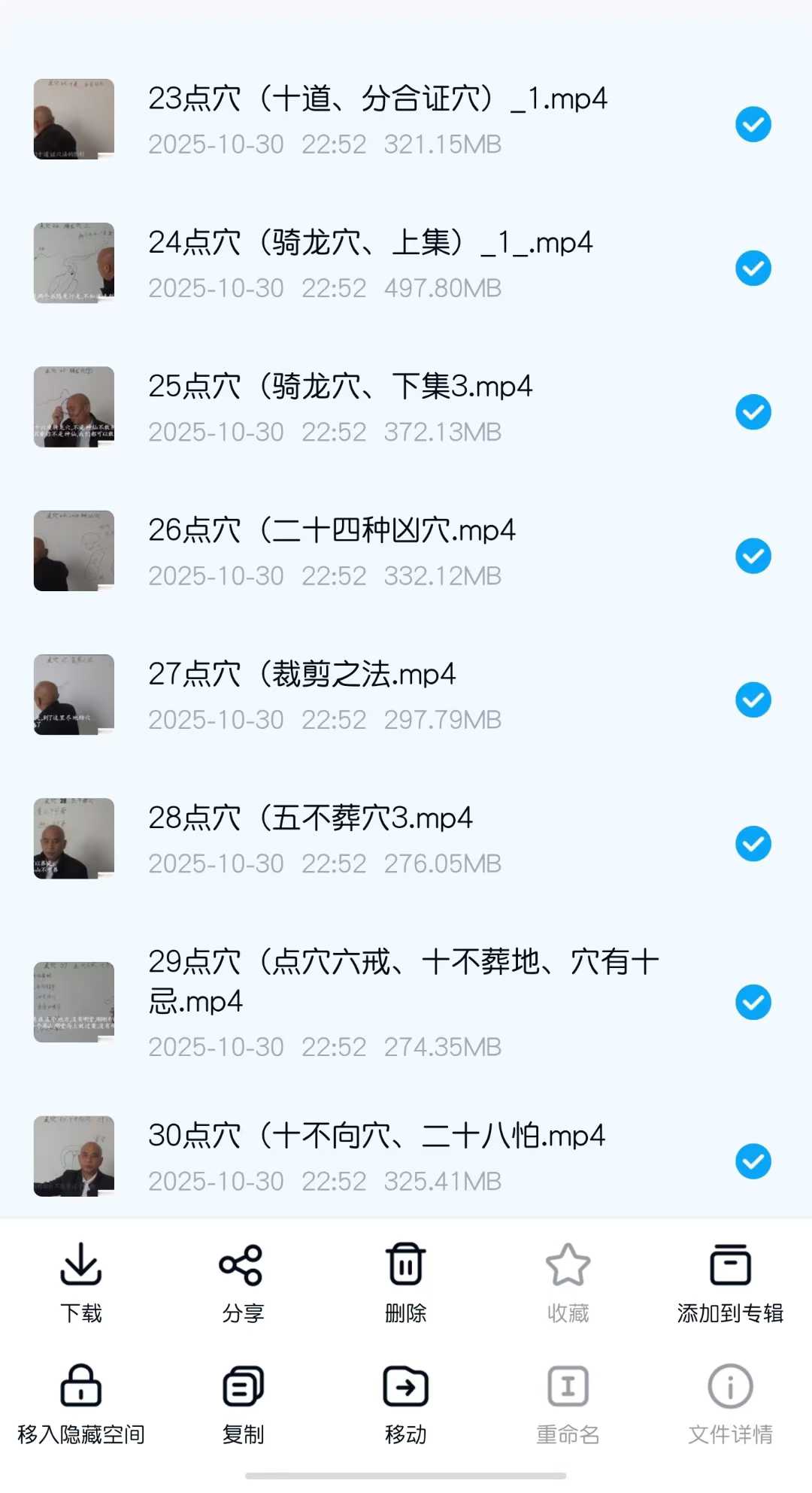The width and height of the screenshot is (812, 1493).
Task: Tap the 27点穴 video thumbnail
Action: (x=73, y=694)
